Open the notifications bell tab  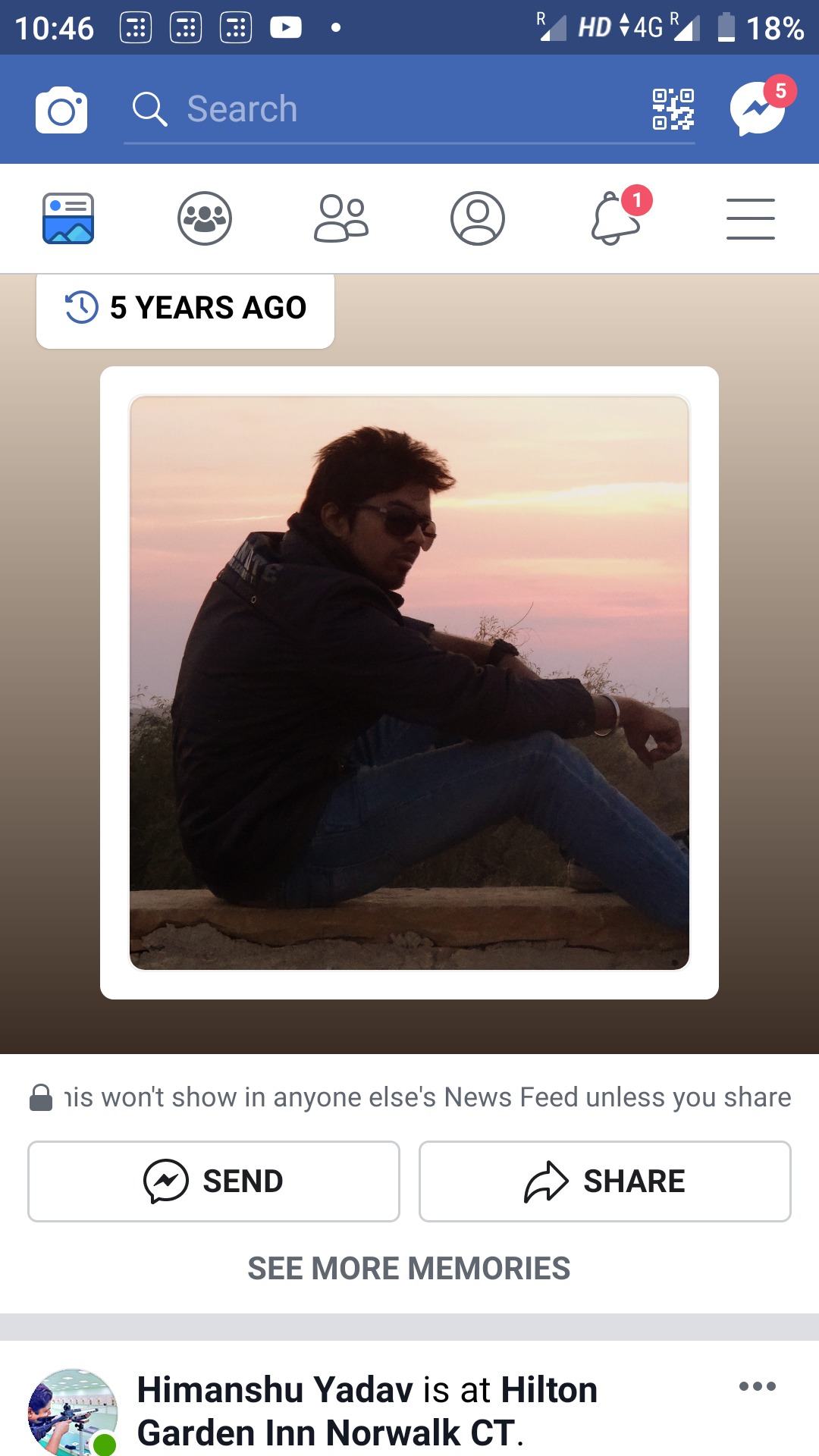[x=616, y=218]
